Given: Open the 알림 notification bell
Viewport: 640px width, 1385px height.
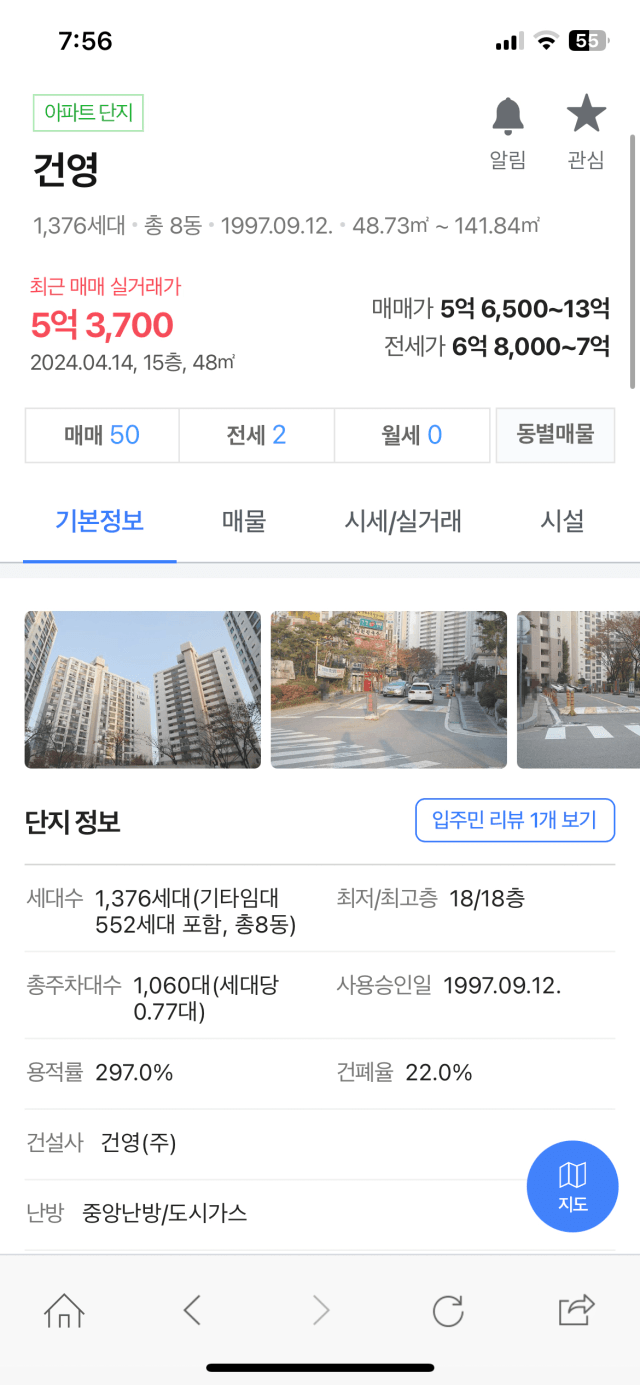Looking at the screenshot, I should 508,132.
